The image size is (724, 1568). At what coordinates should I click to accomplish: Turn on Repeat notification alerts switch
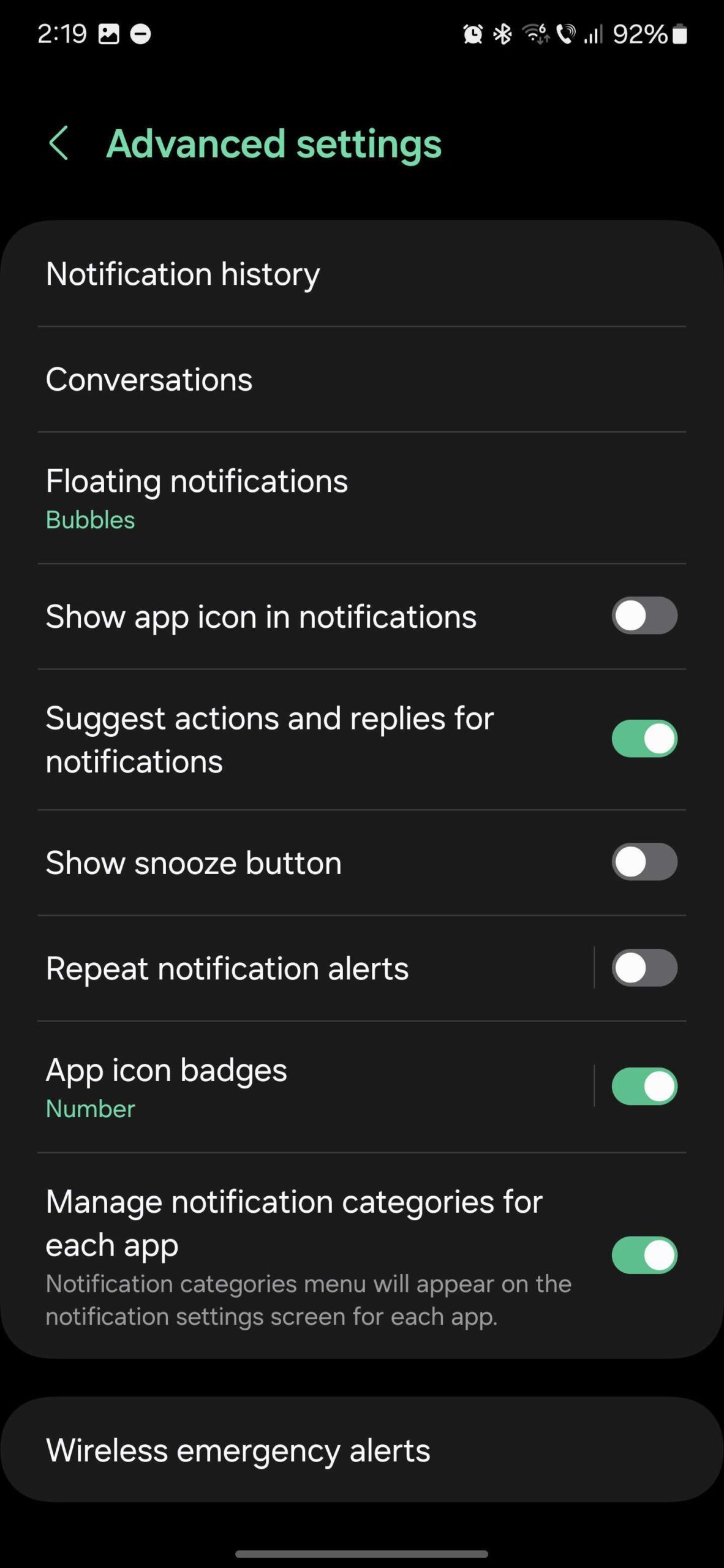tap(644, 968)
